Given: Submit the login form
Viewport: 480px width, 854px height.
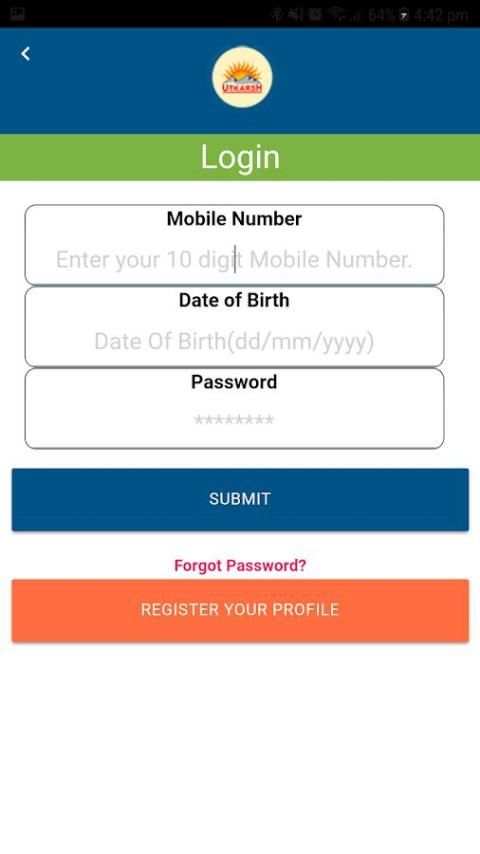Looking at the screenshot, I should pos(240,499).
